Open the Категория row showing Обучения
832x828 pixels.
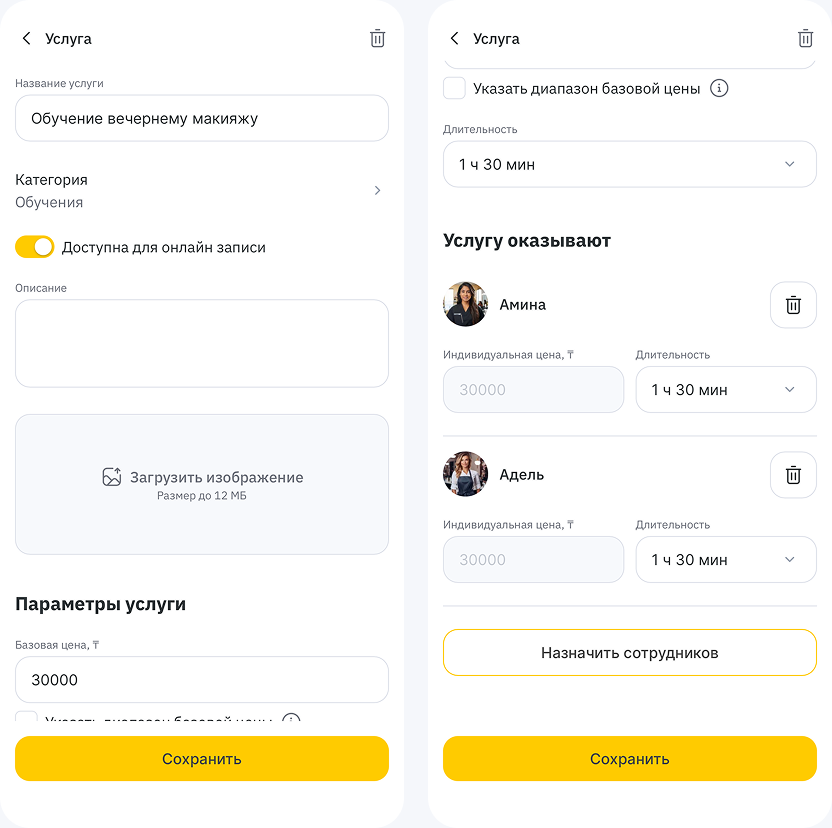[200, 190]
